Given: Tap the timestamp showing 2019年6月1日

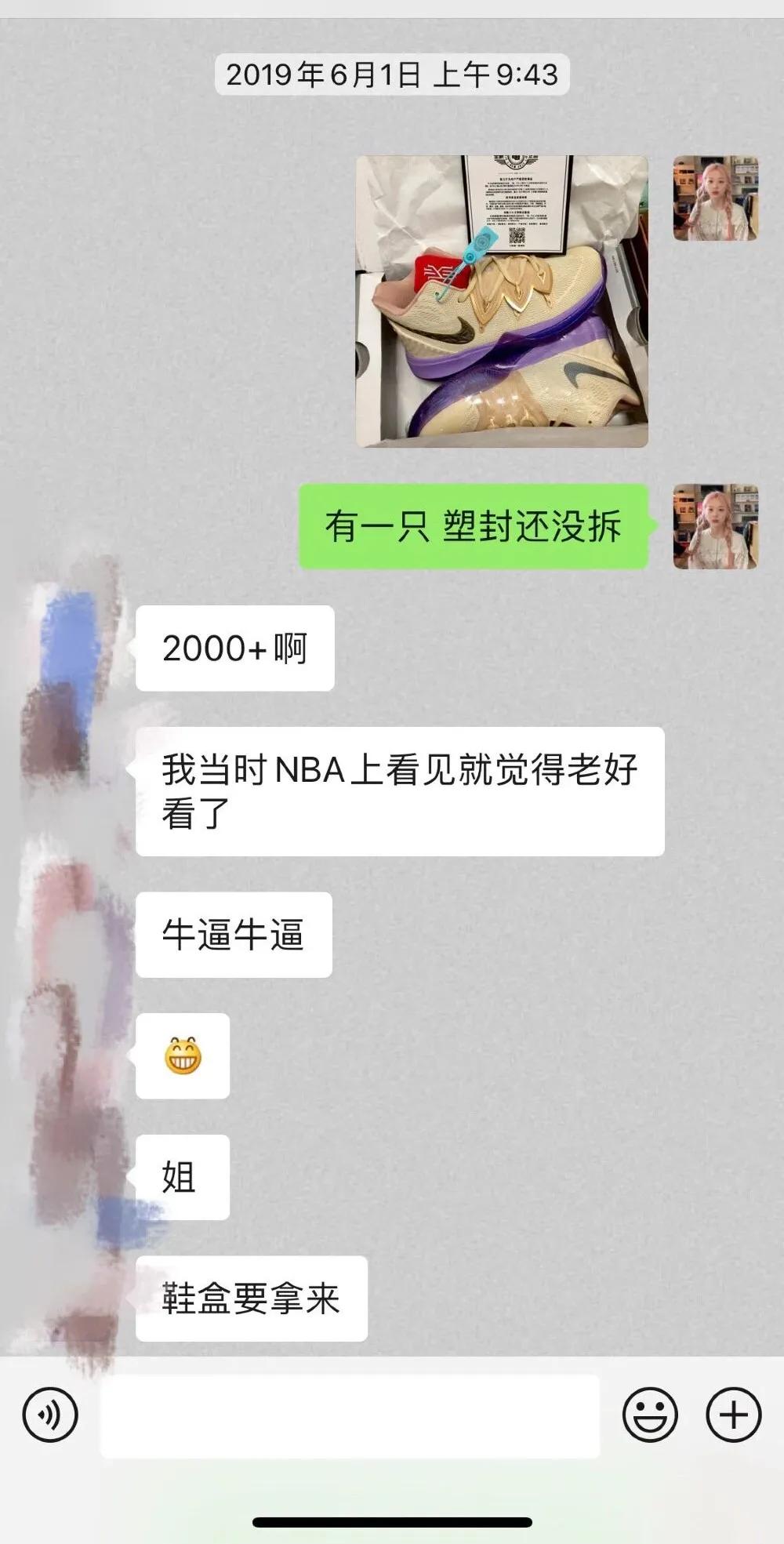Looking at the screenshot, I should (392, 76).
